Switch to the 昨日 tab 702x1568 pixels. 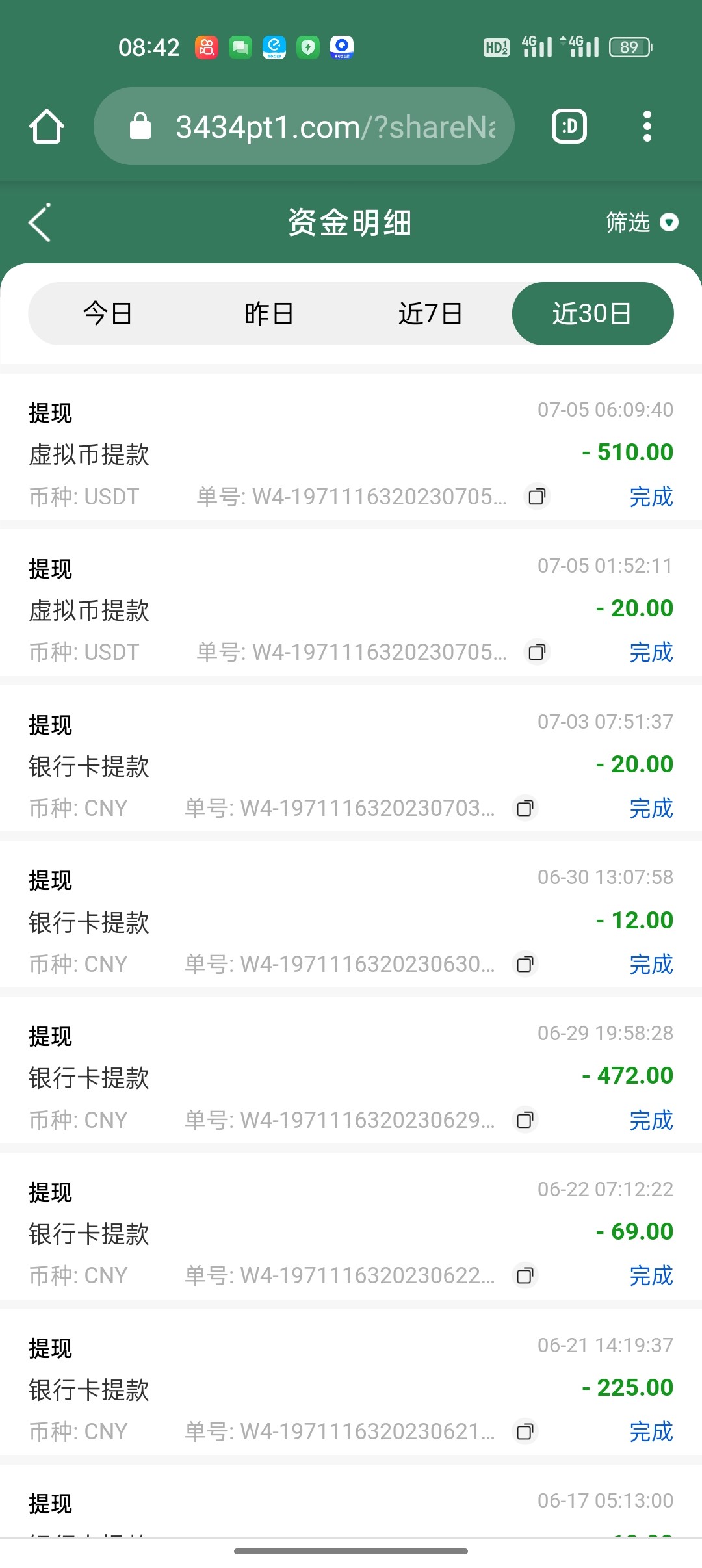pyautogui.click(x=269, y=314)
